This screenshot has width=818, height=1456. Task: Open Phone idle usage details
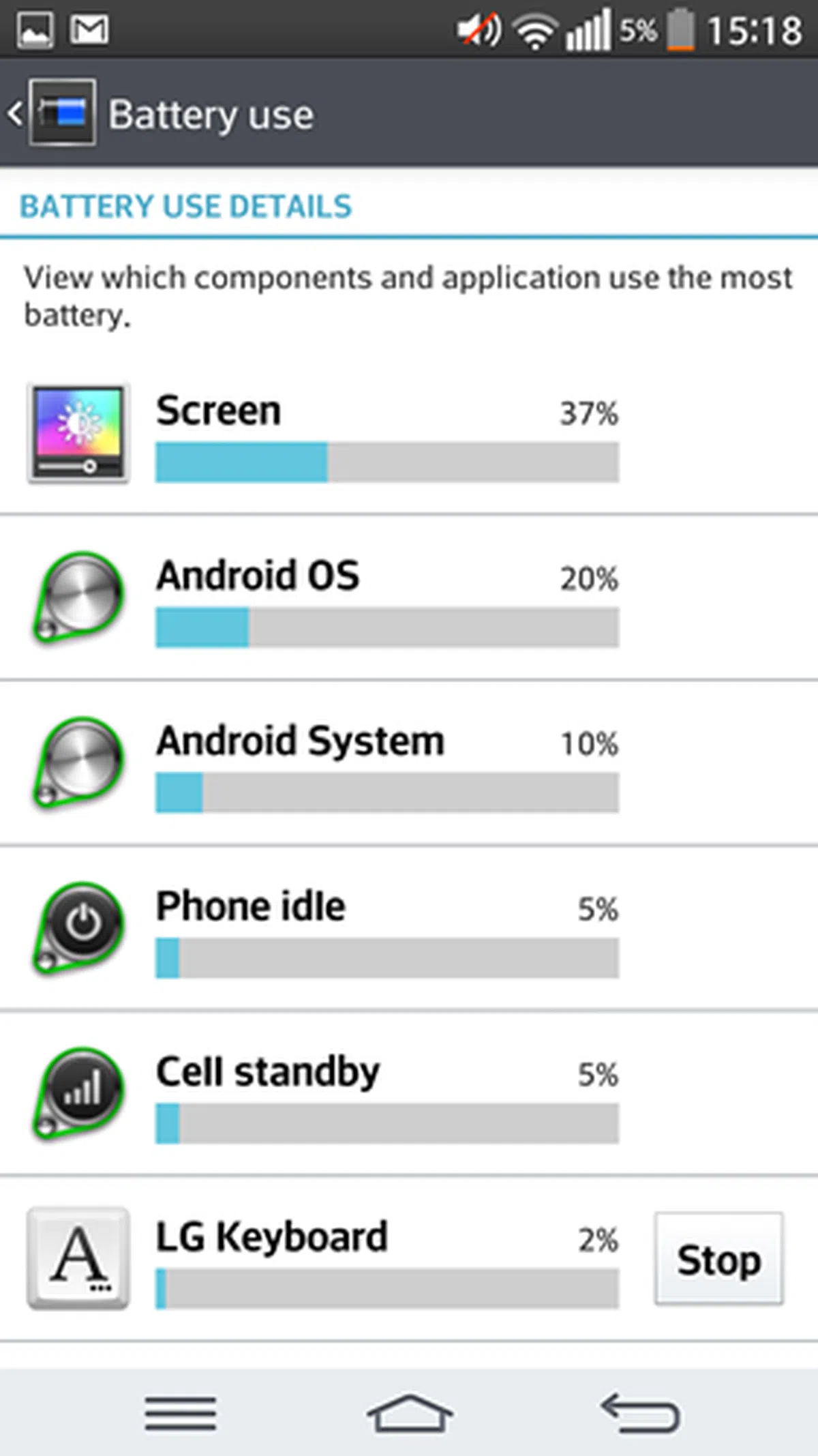(x=386, y=929)
